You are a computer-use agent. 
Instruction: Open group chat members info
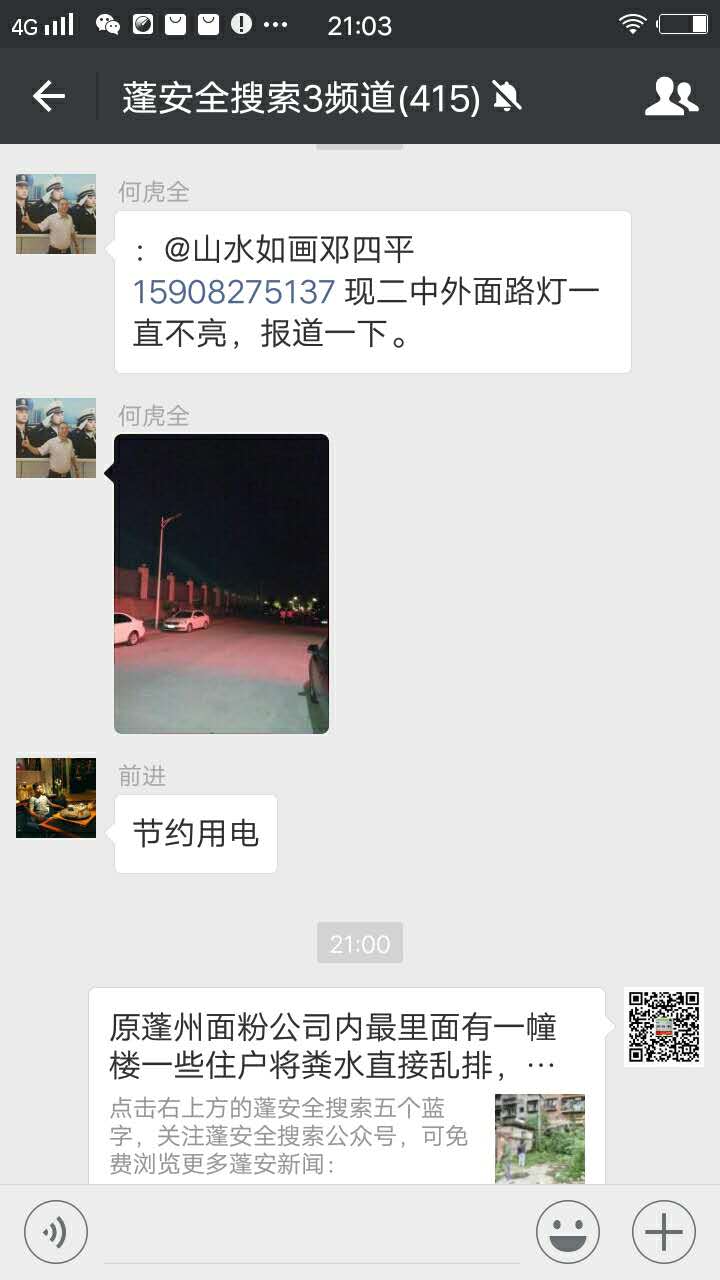point(671,97)
